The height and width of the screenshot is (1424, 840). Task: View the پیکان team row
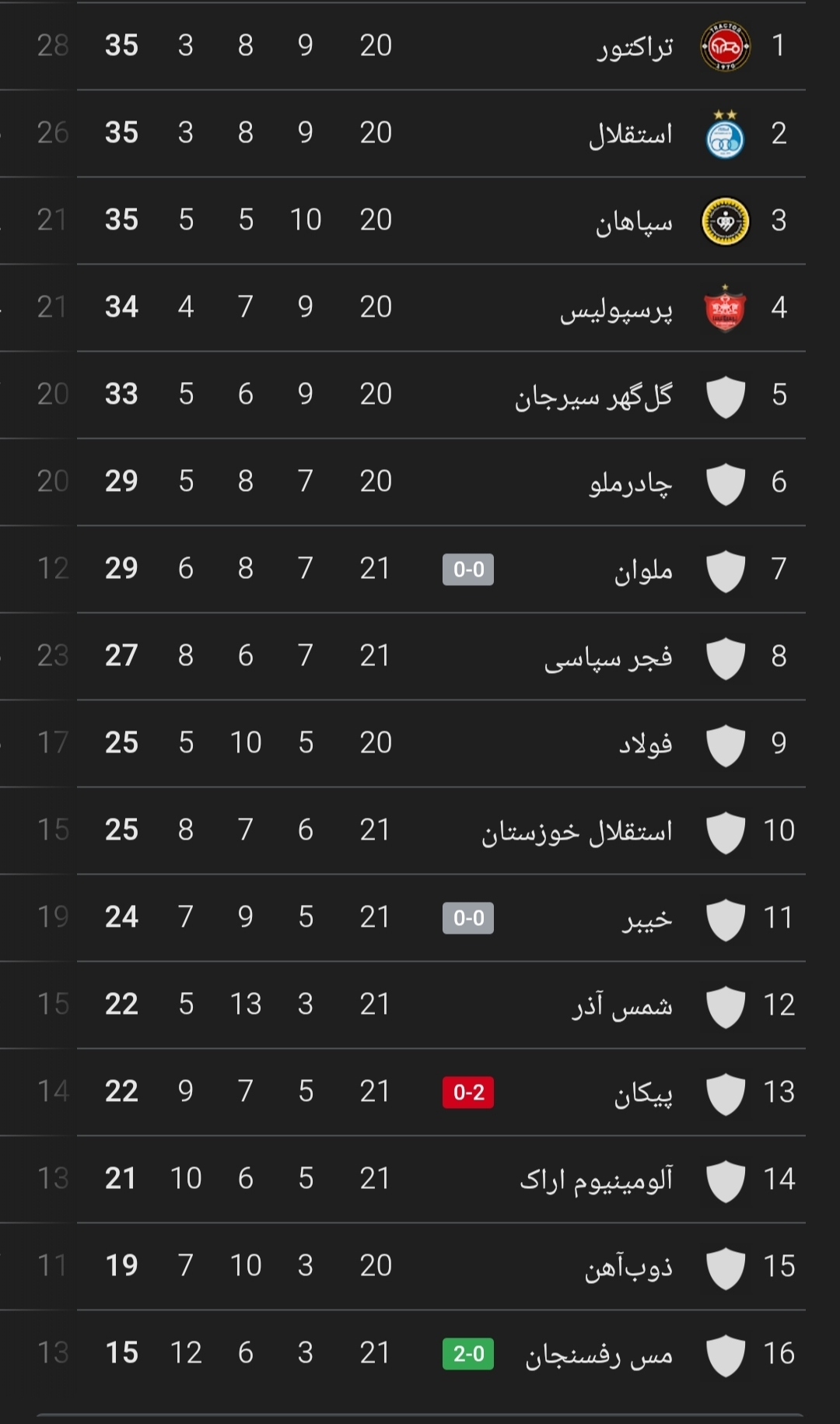[643, 1093]
